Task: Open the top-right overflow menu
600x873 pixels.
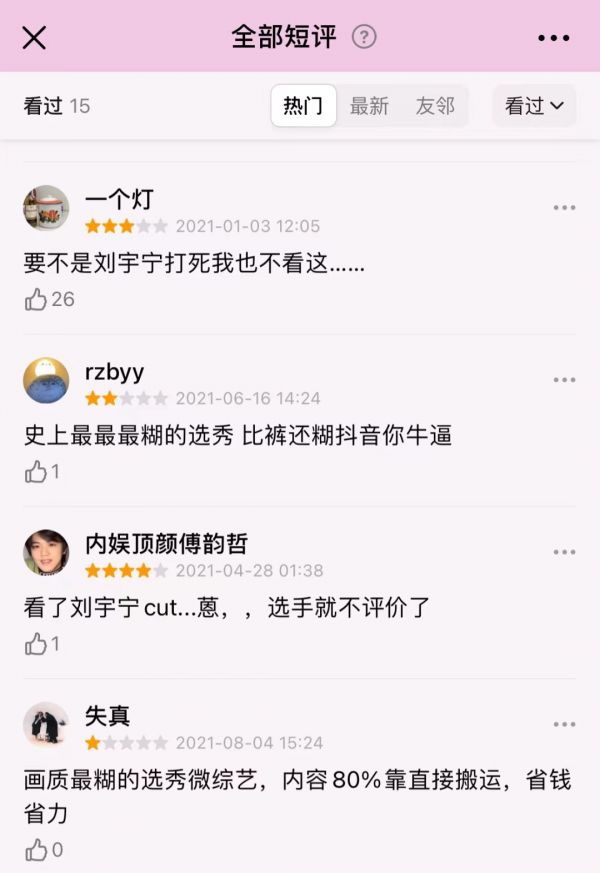Action: click(553, 38)
